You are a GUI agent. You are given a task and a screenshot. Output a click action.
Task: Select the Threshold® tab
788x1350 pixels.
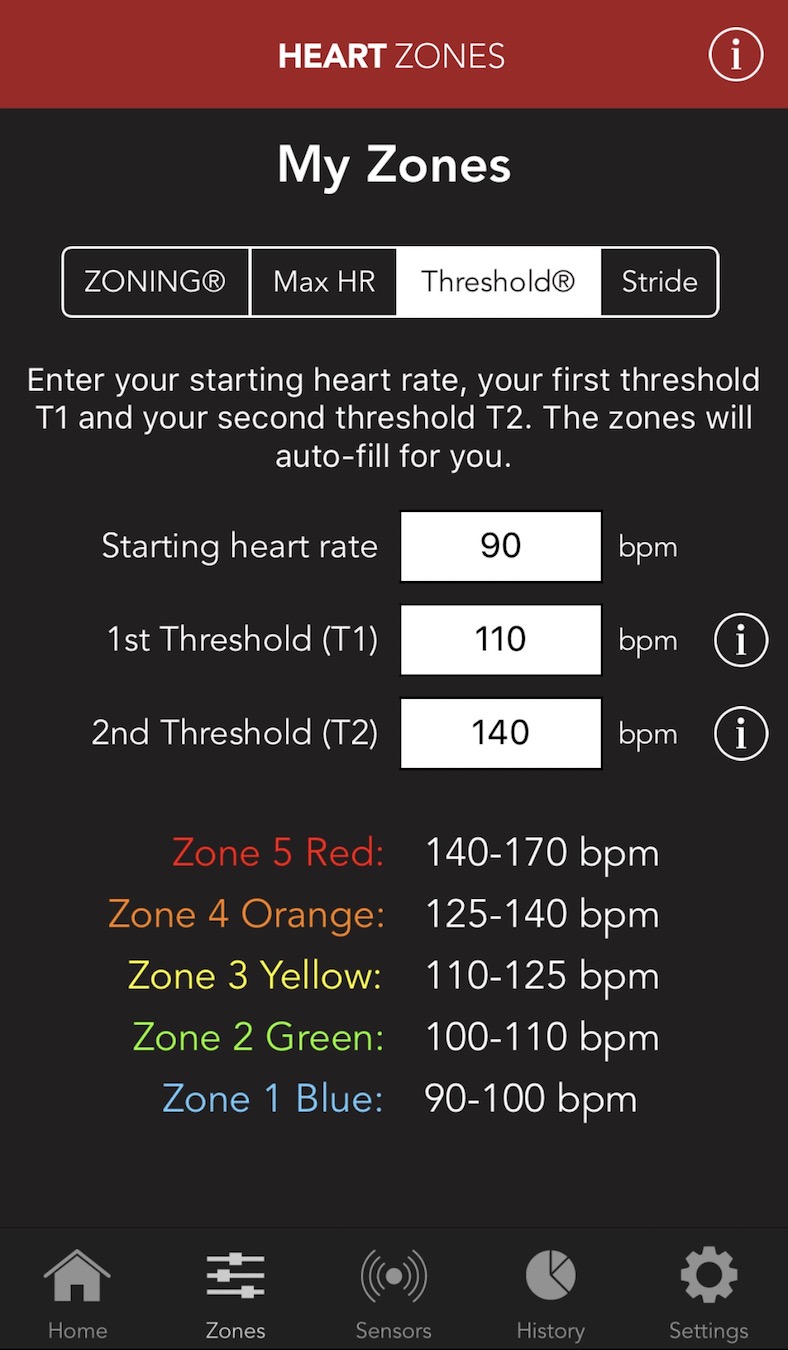pos(497,281)
